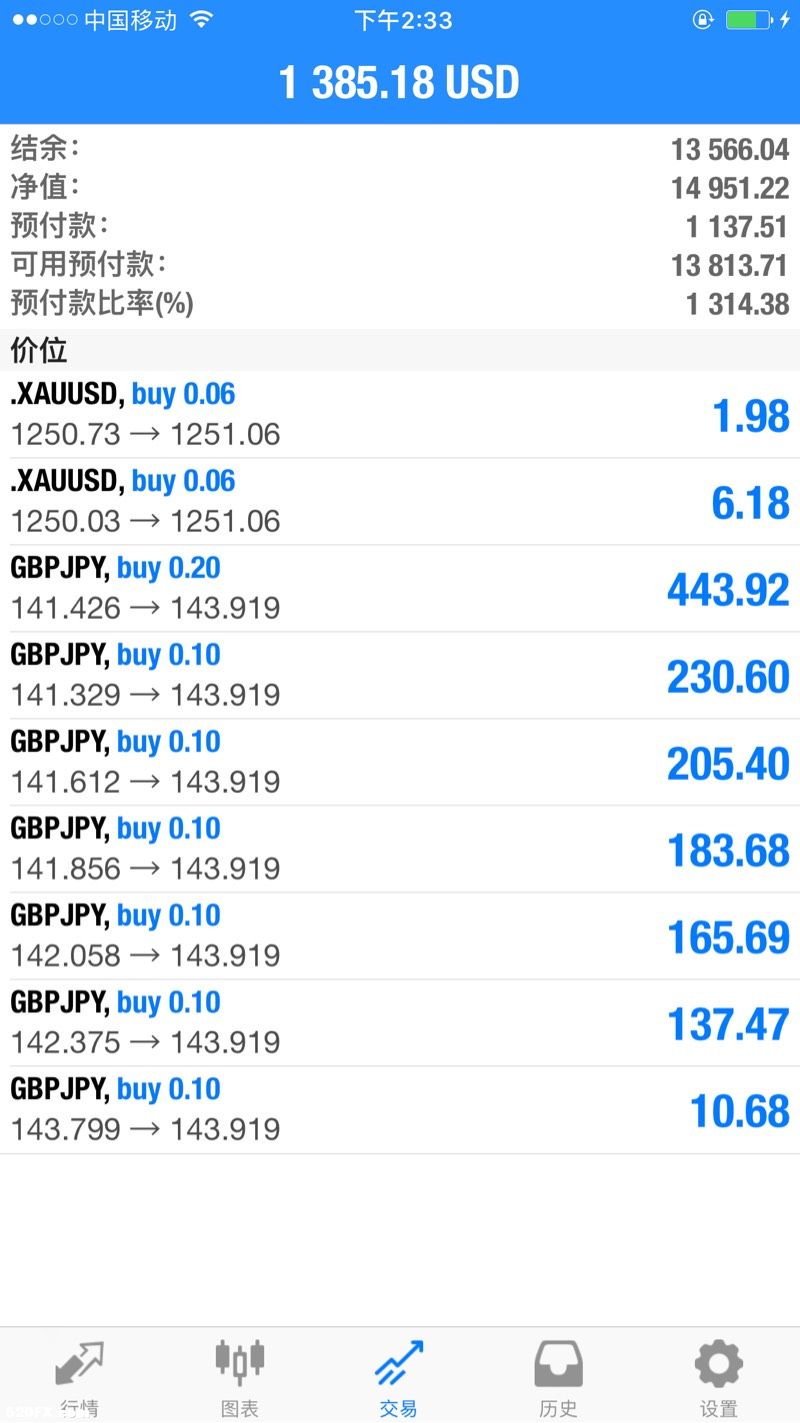Viewport: 800px width, 1423px height.
Task: Open XAUUSD position opened at 1250.73
Action: click(400, 415)
